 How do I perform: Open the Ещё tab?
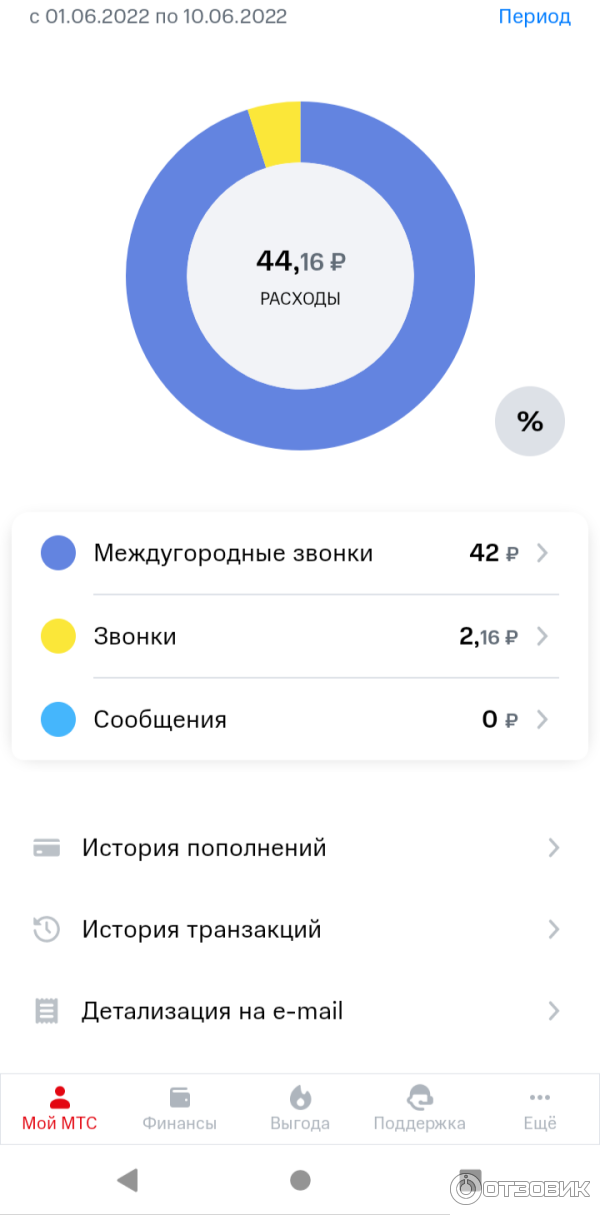point(540,1108)
